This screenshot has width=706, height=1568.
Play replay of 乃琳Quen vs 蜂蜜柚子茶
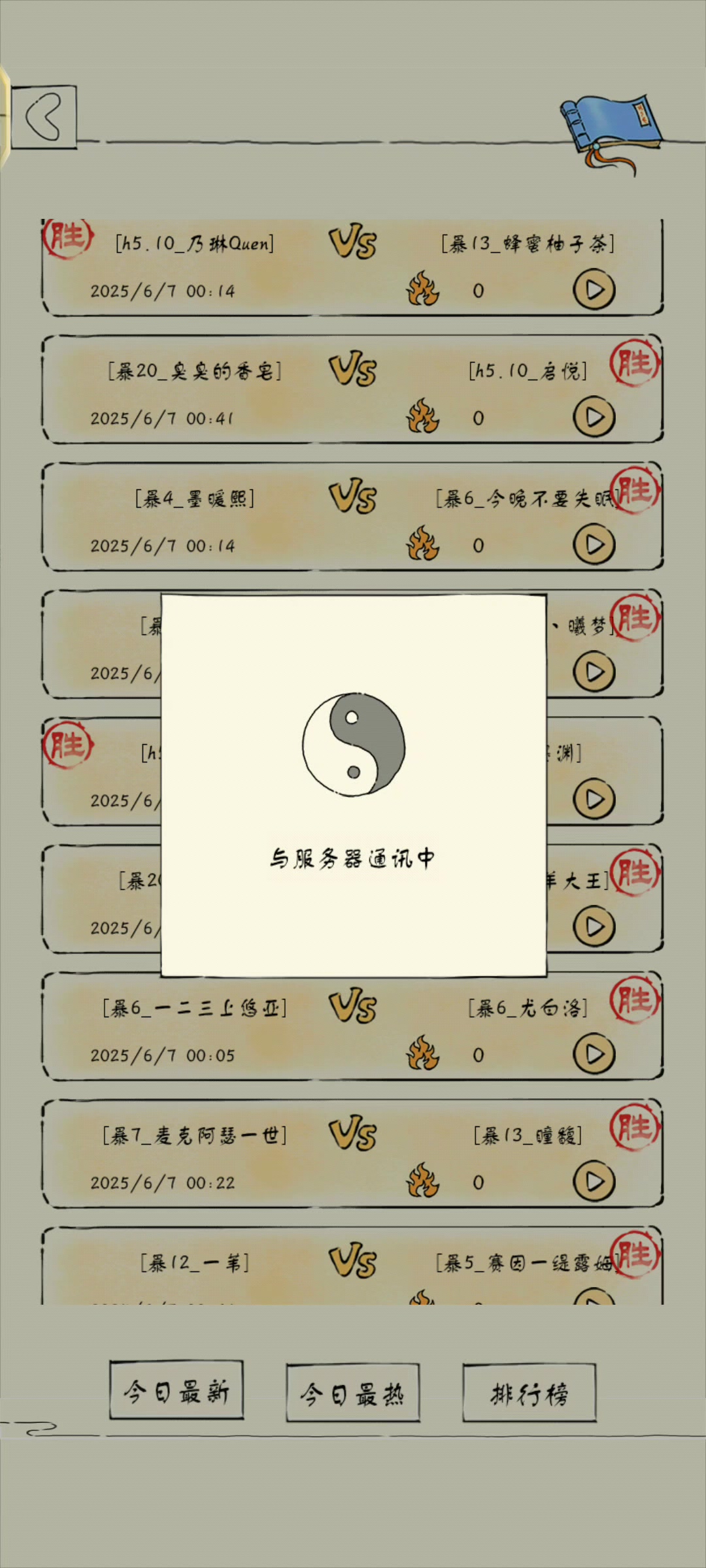(594, 290)
